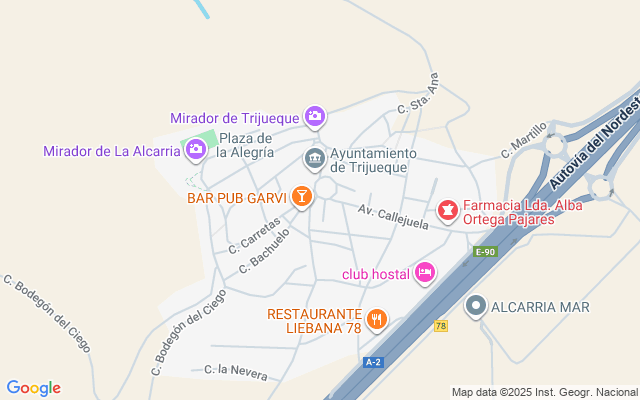
Task: Select the ALCARRIA MAR place marker
Action: pyautogui.click(x=476, y=306)
